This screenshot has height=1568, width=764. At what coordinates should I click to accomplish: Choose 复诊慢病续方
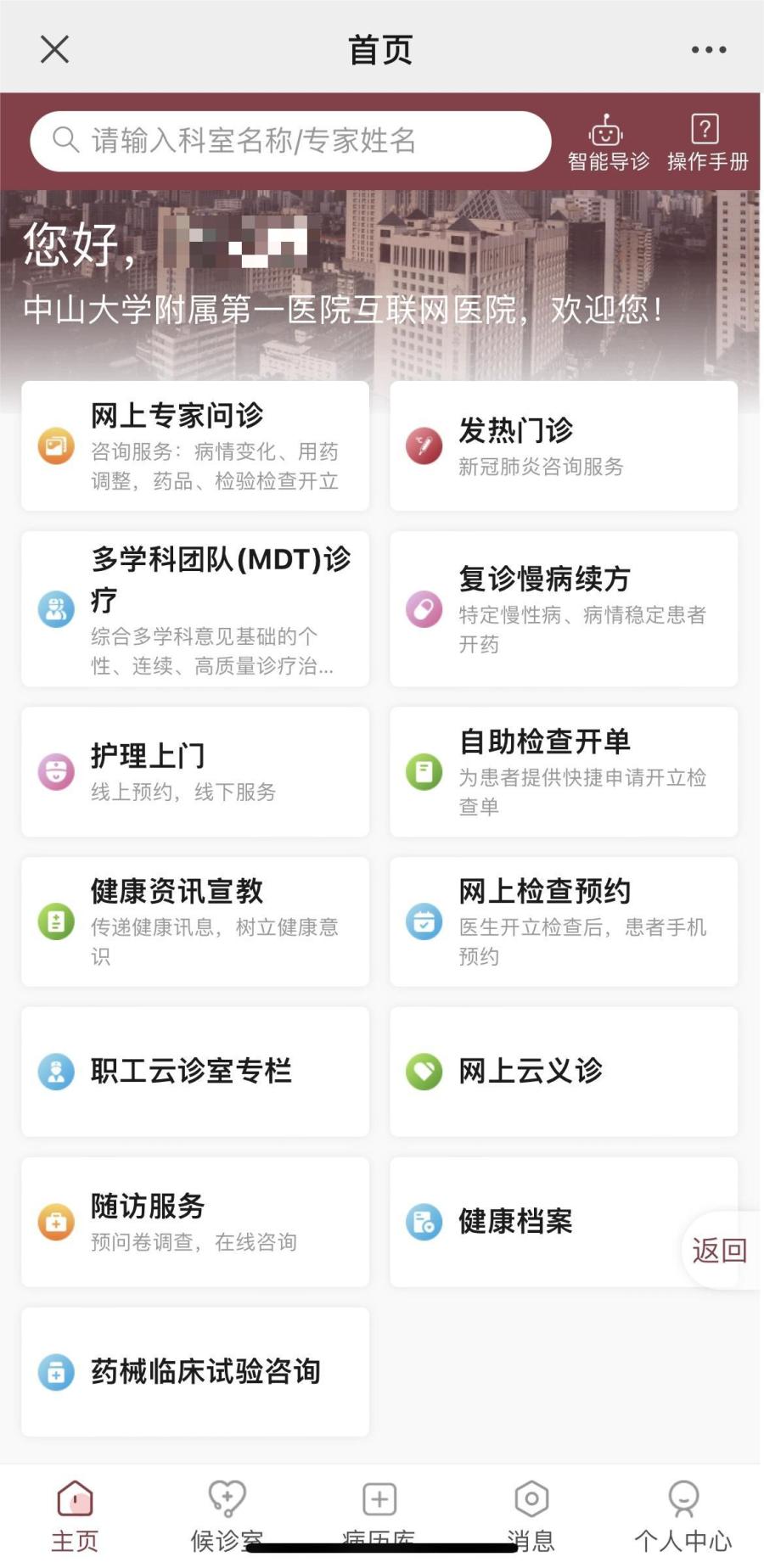click(x=564, y=609)
